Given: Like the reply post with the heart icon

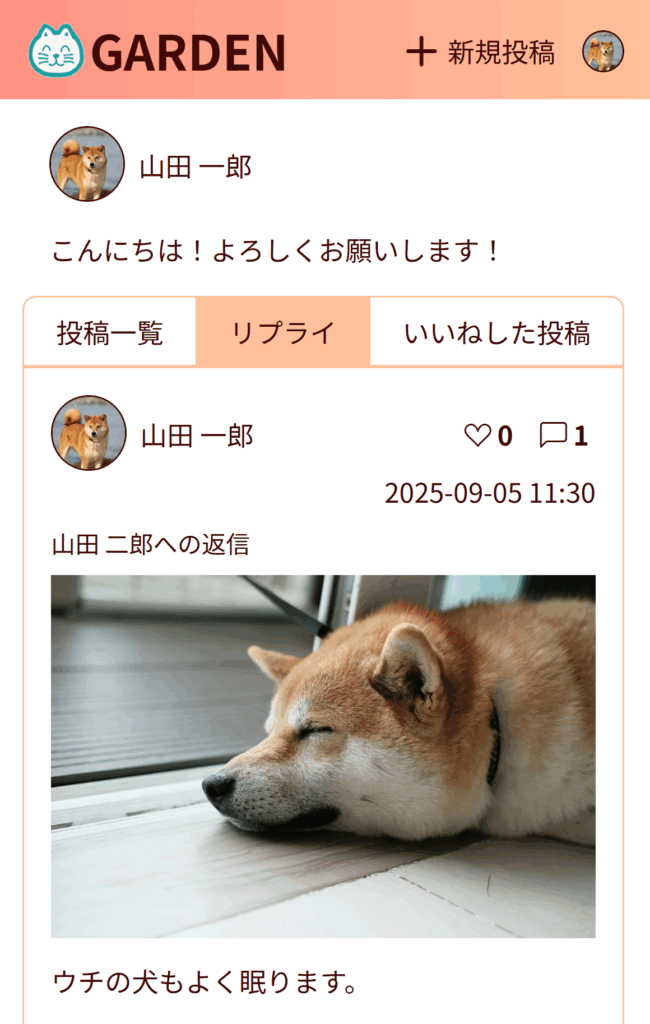Looking at the screenshot, I should 479,435.
